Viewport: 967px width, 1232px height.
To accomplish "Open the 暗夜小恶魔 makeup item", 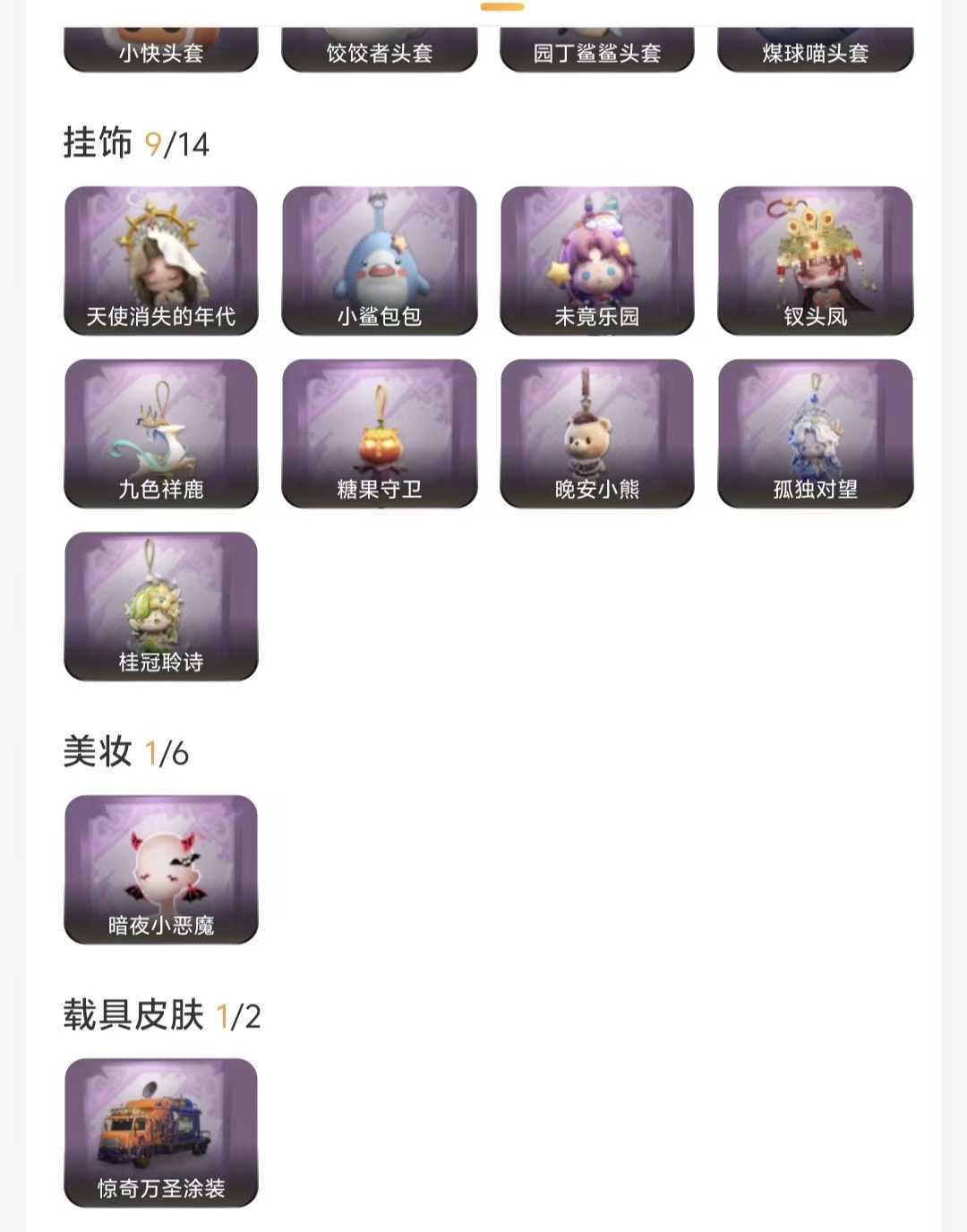I will point(161,869).
